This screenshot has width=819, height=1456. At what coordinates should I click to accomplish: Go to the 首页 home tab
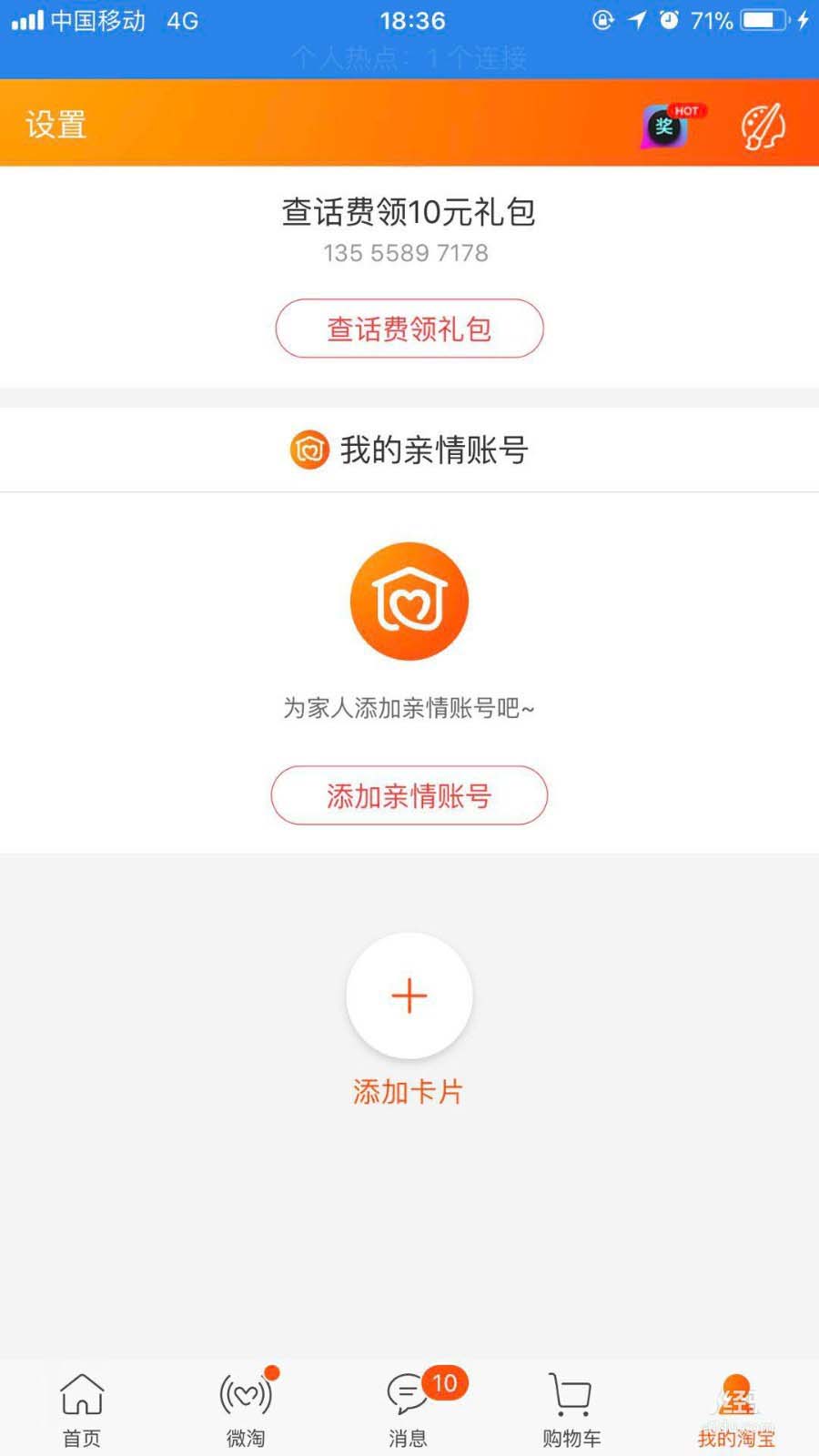coord(82,1409)
